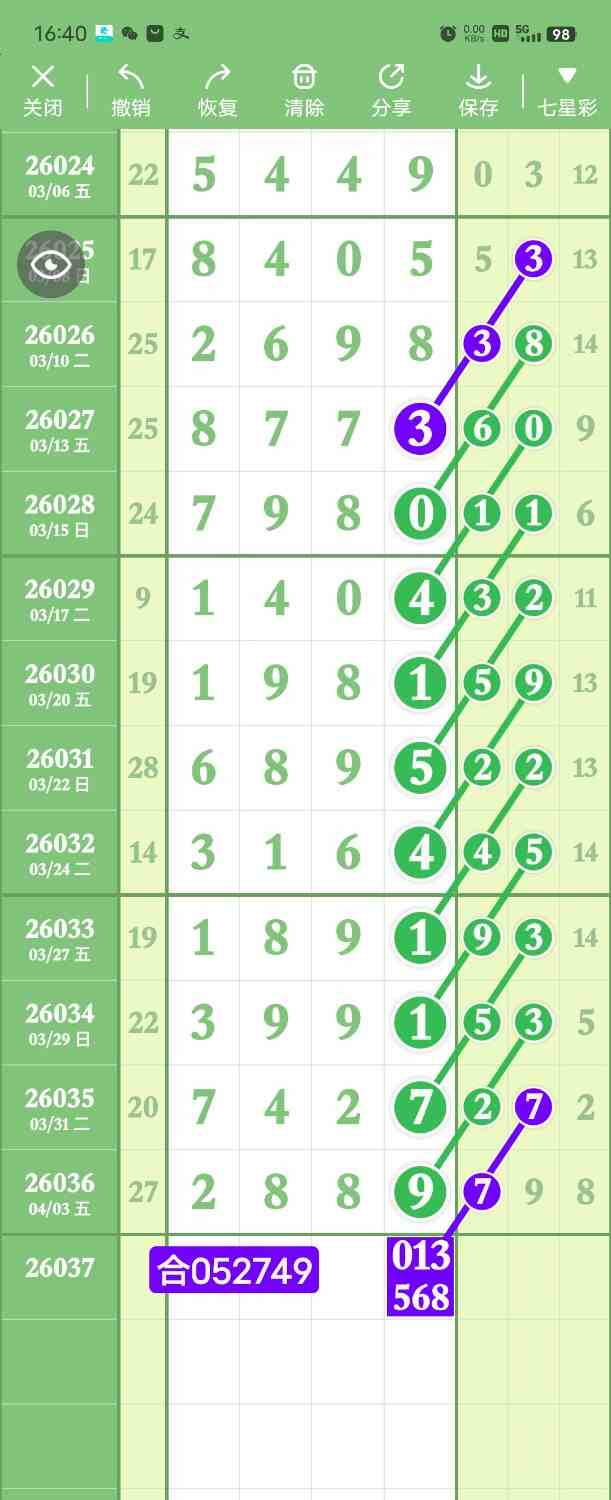Toggle the eye visibility button
This screenshot has height=1500, width=611.
click(x=50, y=264)
